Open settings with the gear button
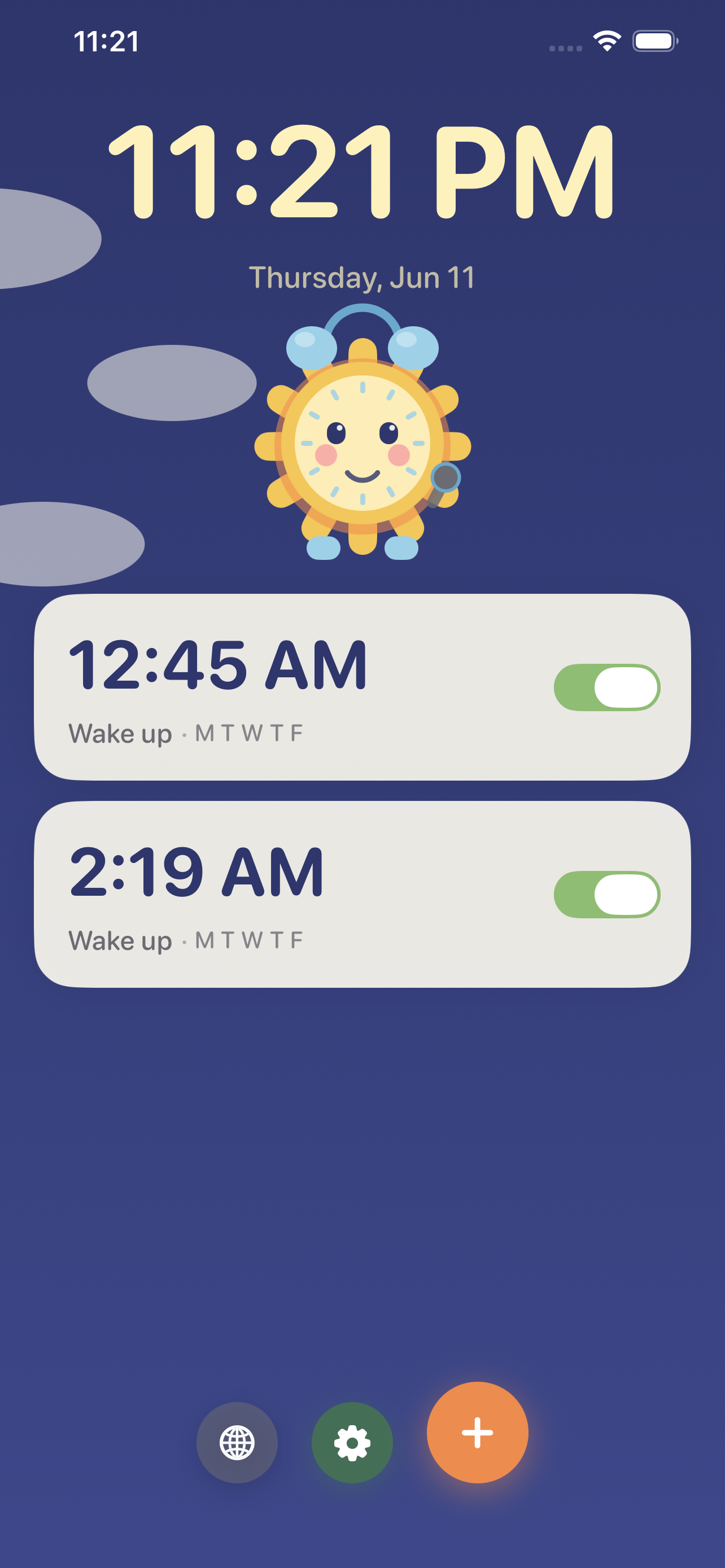The image size is (725, 1568). (x=352, y=1443)
